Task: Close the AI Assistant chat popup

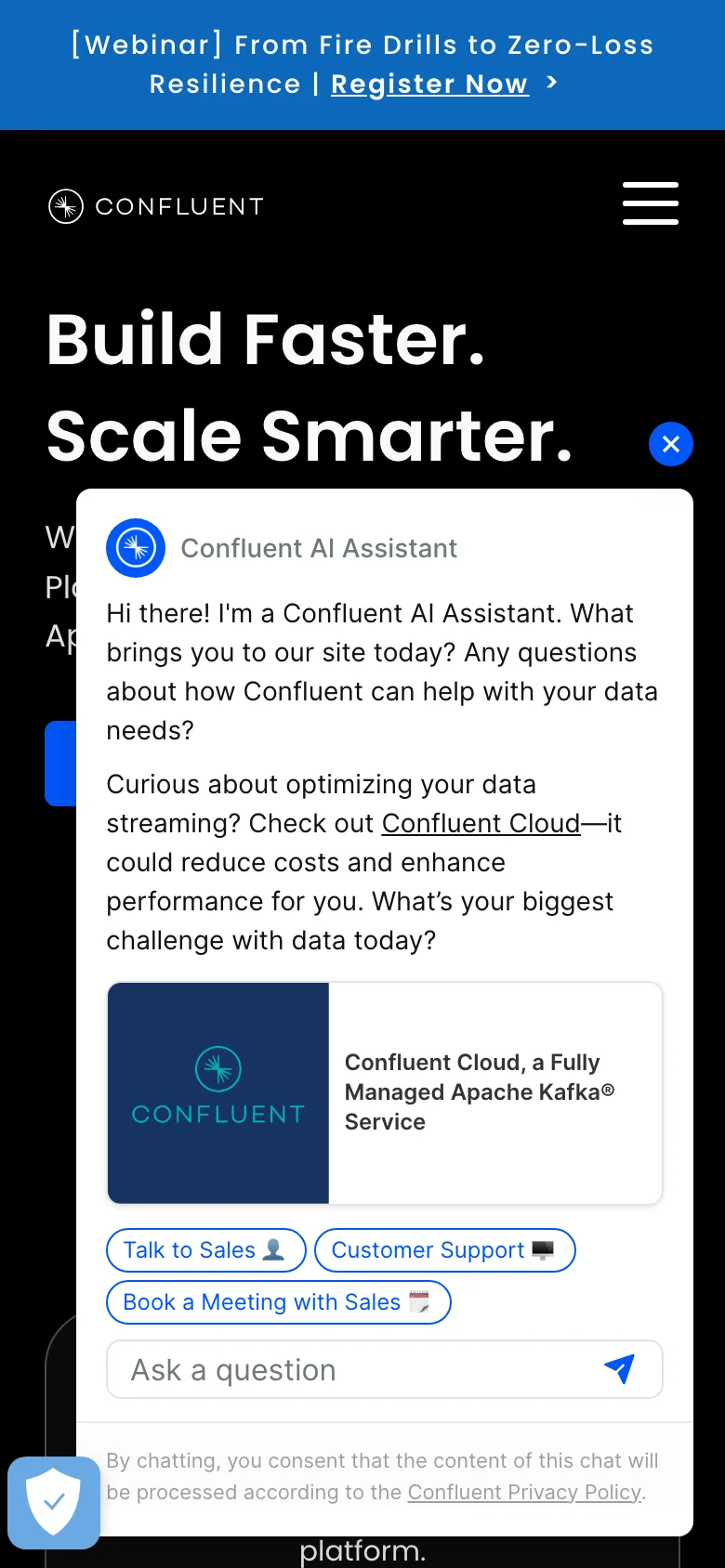Action: click(x=671, y=444)
